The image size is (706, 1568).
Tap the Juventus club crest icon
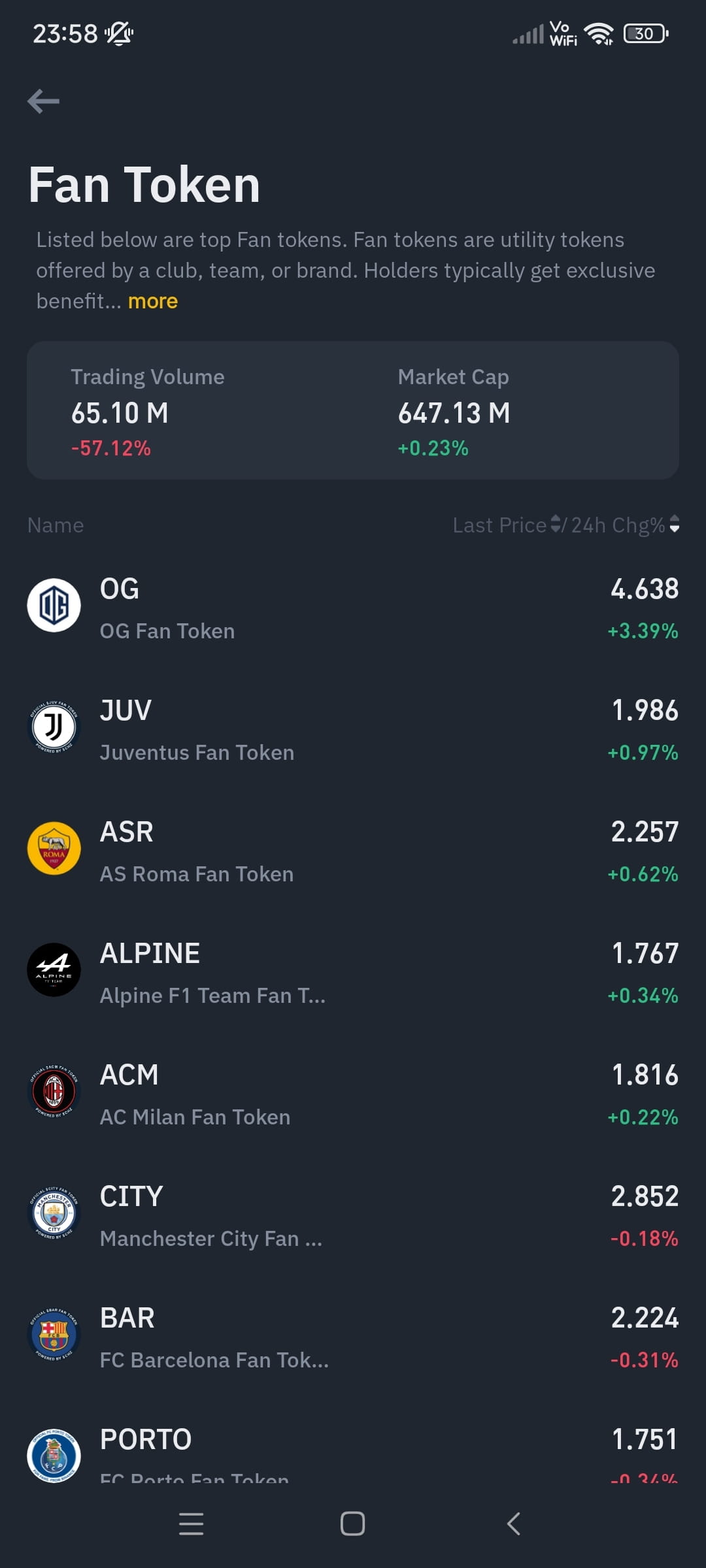54,727
